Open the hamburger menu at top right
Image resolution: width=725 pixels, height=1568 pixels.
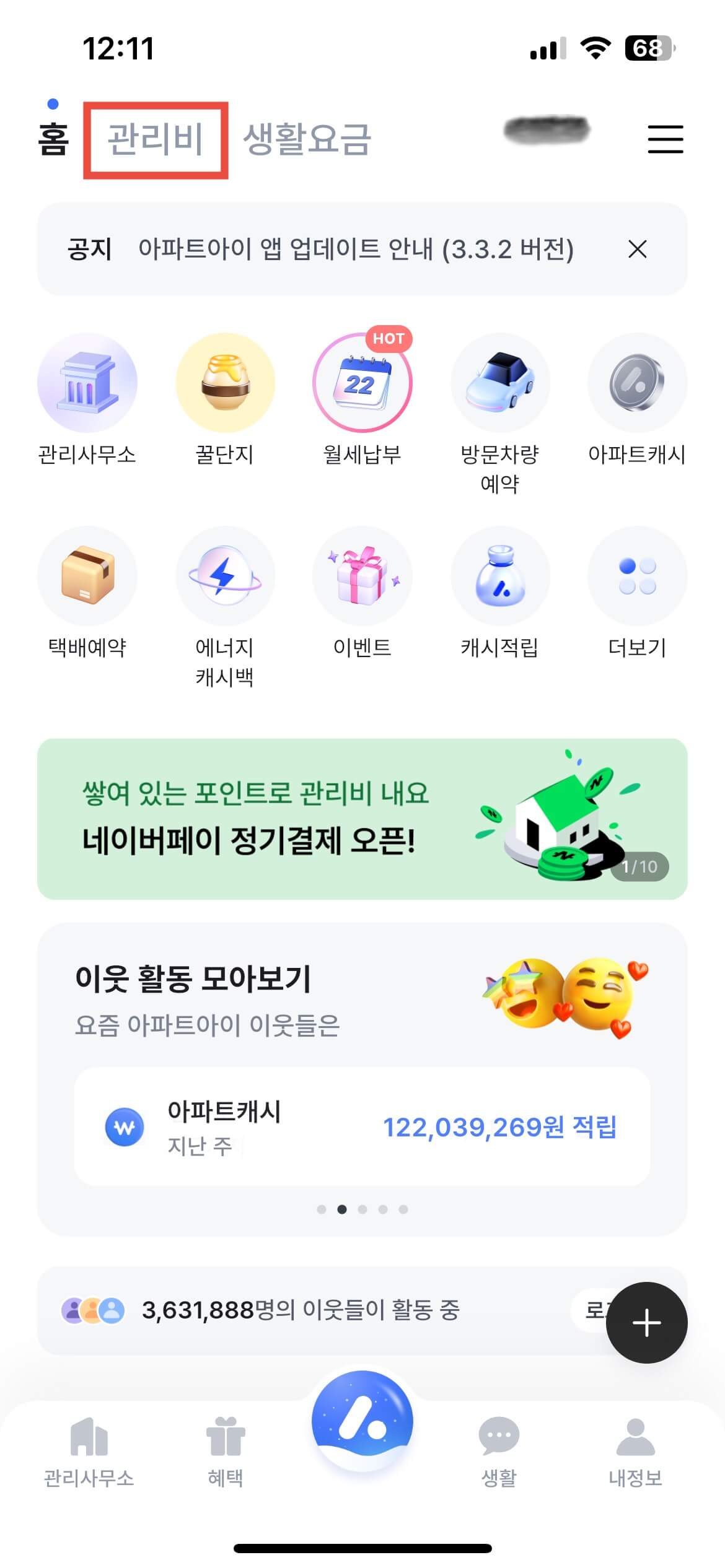click(x=665, y=139)
